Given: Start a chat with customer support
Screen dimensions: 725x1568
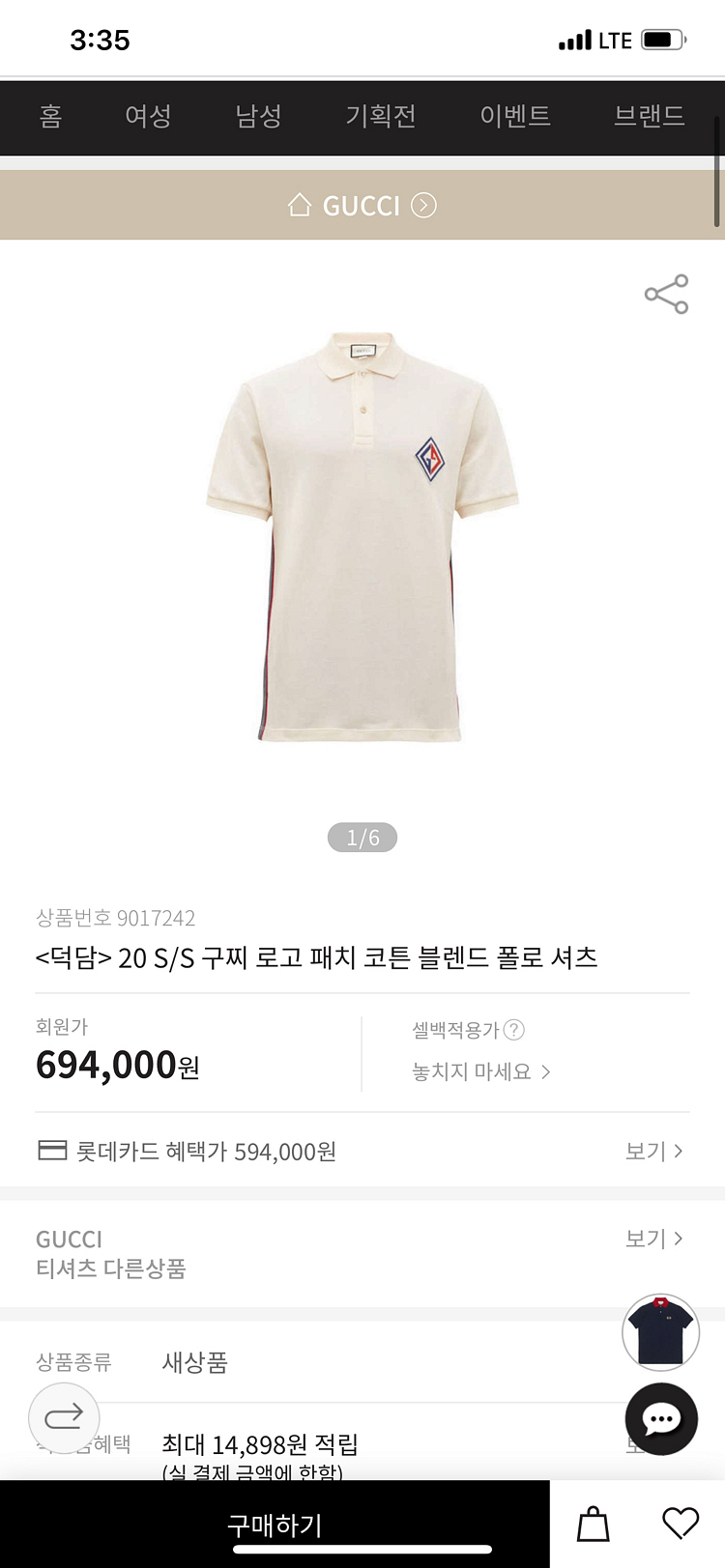Looking at the screenshot, I should (x=661, y=1418).
